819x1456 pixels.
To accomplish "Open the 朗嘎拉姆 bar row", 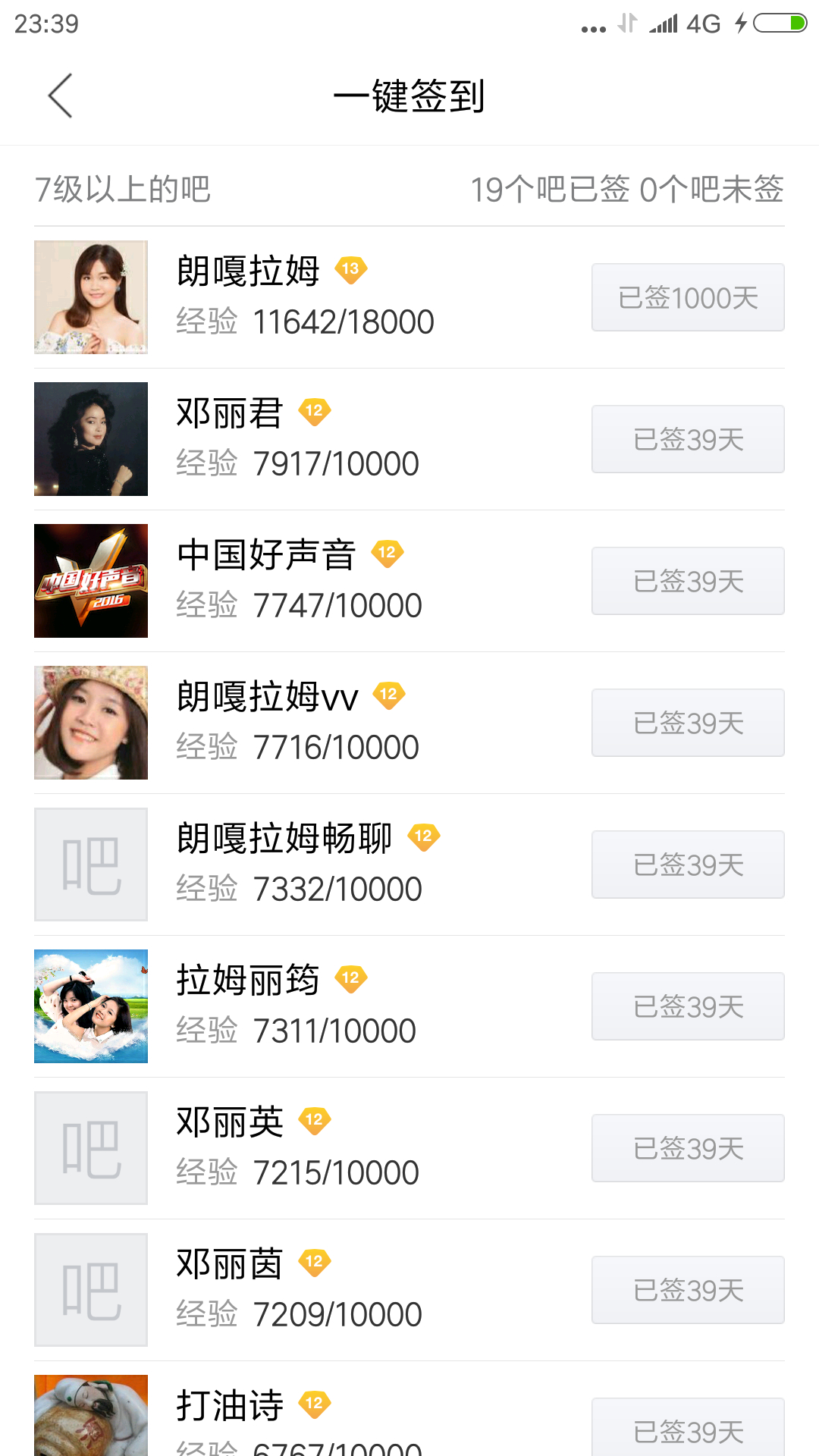I will coord(303,297).
